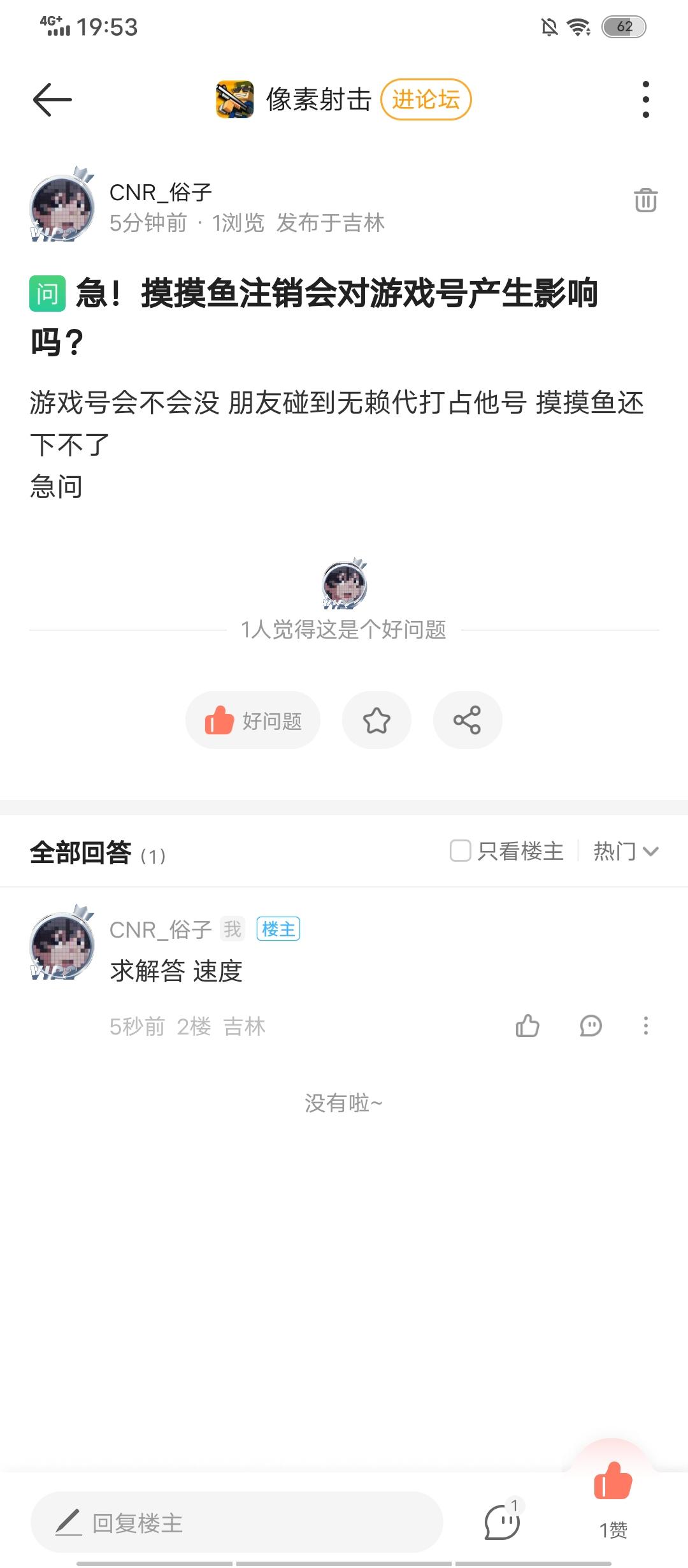
Task: Favorite this question with the star
Action: point(376,720)
